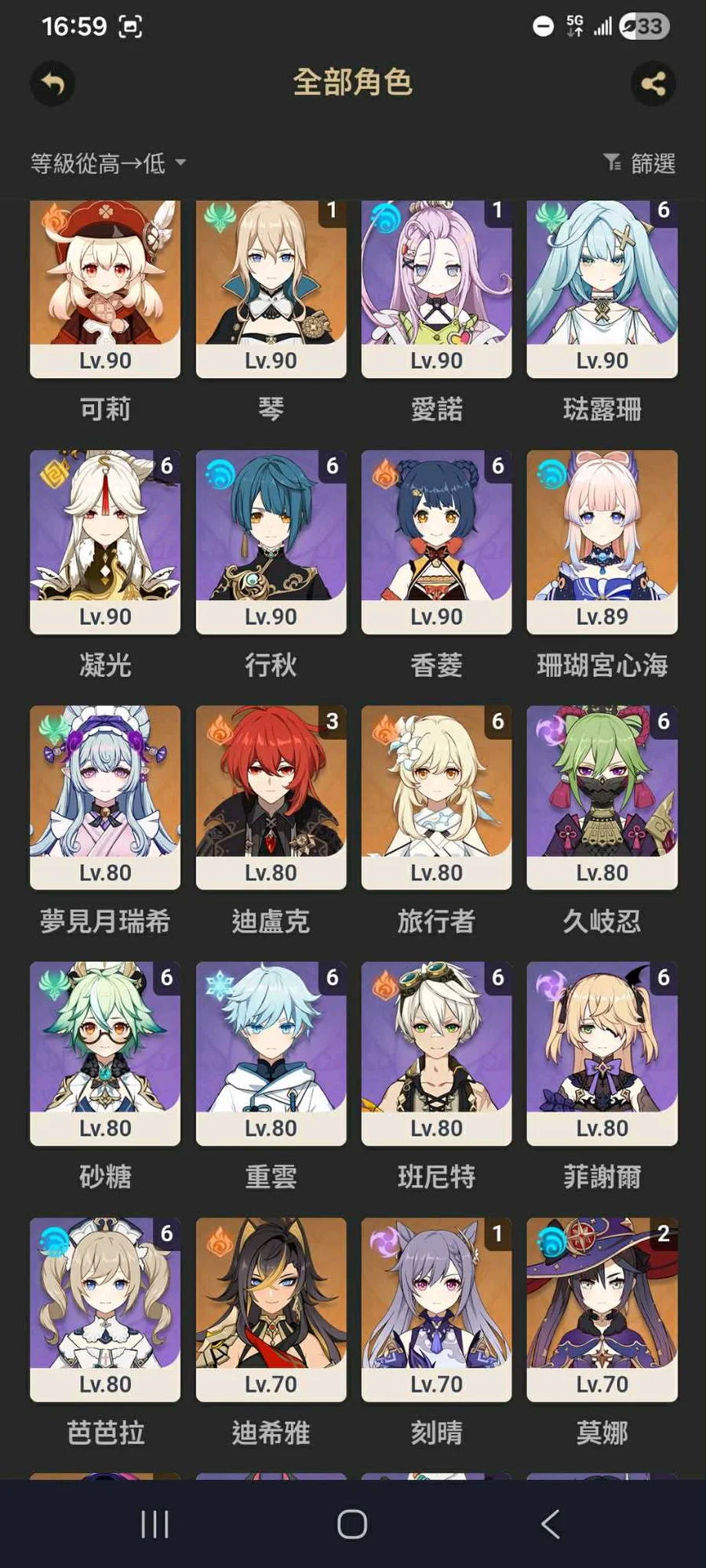Share the character list
The image size is (706, 1568).
[x=653, y=83]
